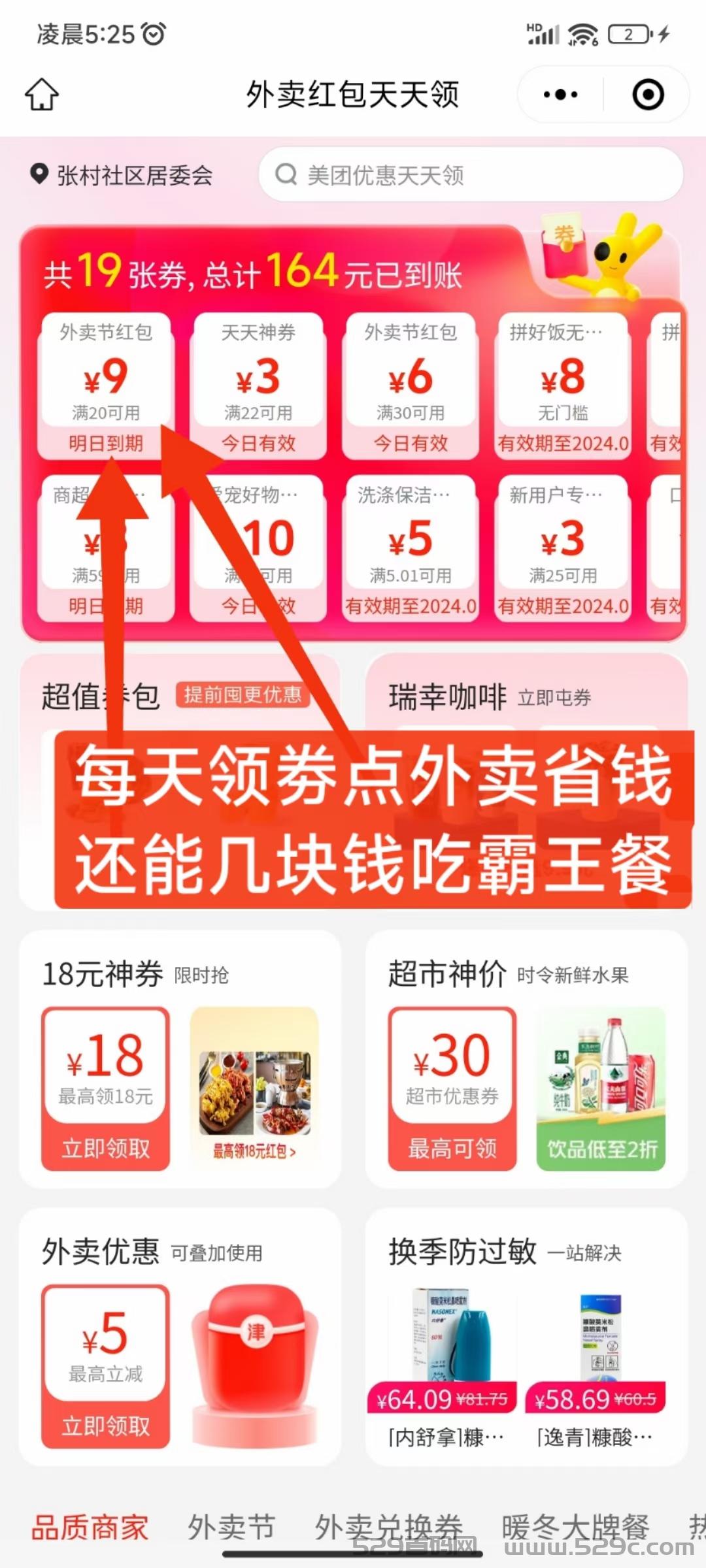Open the 天天神券 ¥3 coupon
Viewport: 706px width, 1568px height.
click(x=258, y=386)
